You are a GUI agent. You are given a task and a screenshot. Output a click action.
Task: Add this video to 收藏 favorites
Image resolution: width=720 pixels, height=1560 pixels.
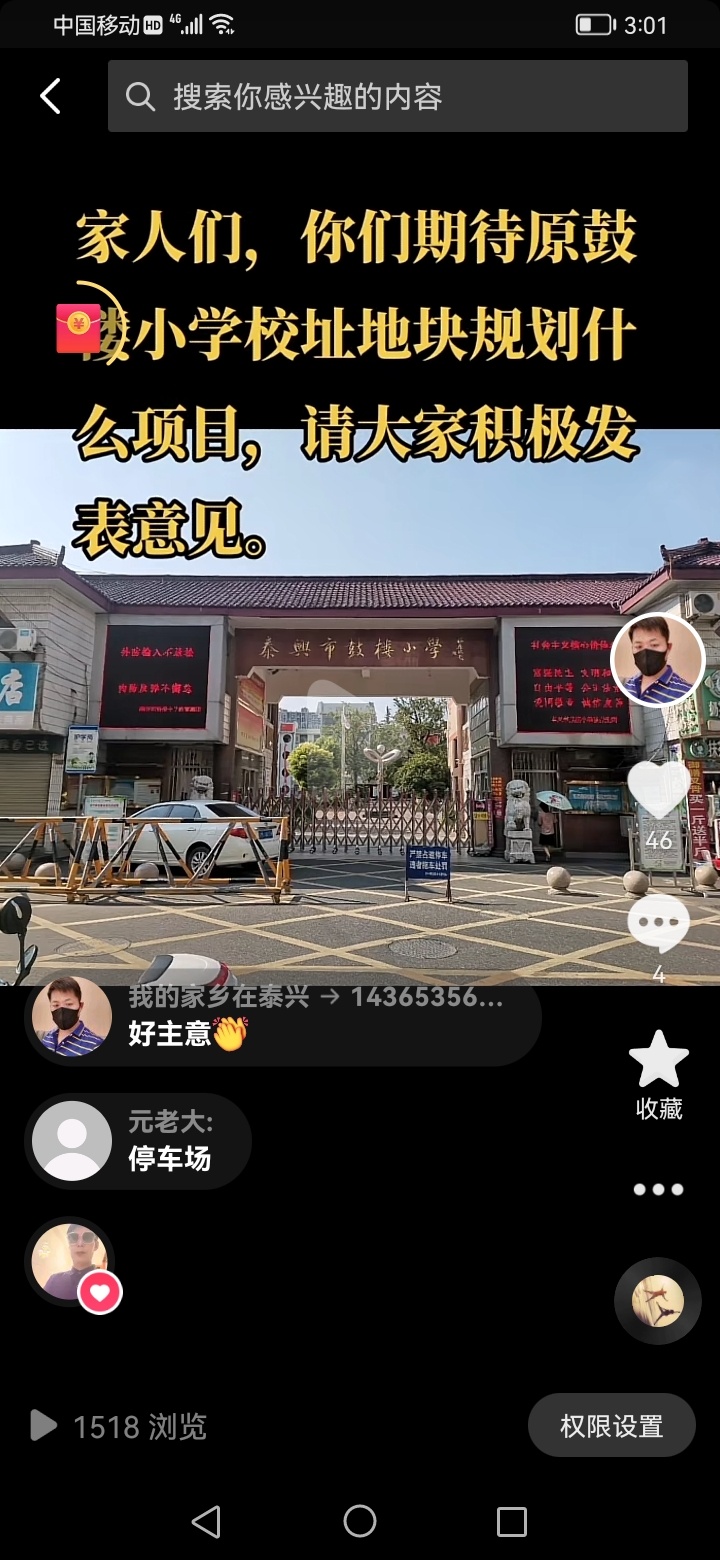[658, 1073]
